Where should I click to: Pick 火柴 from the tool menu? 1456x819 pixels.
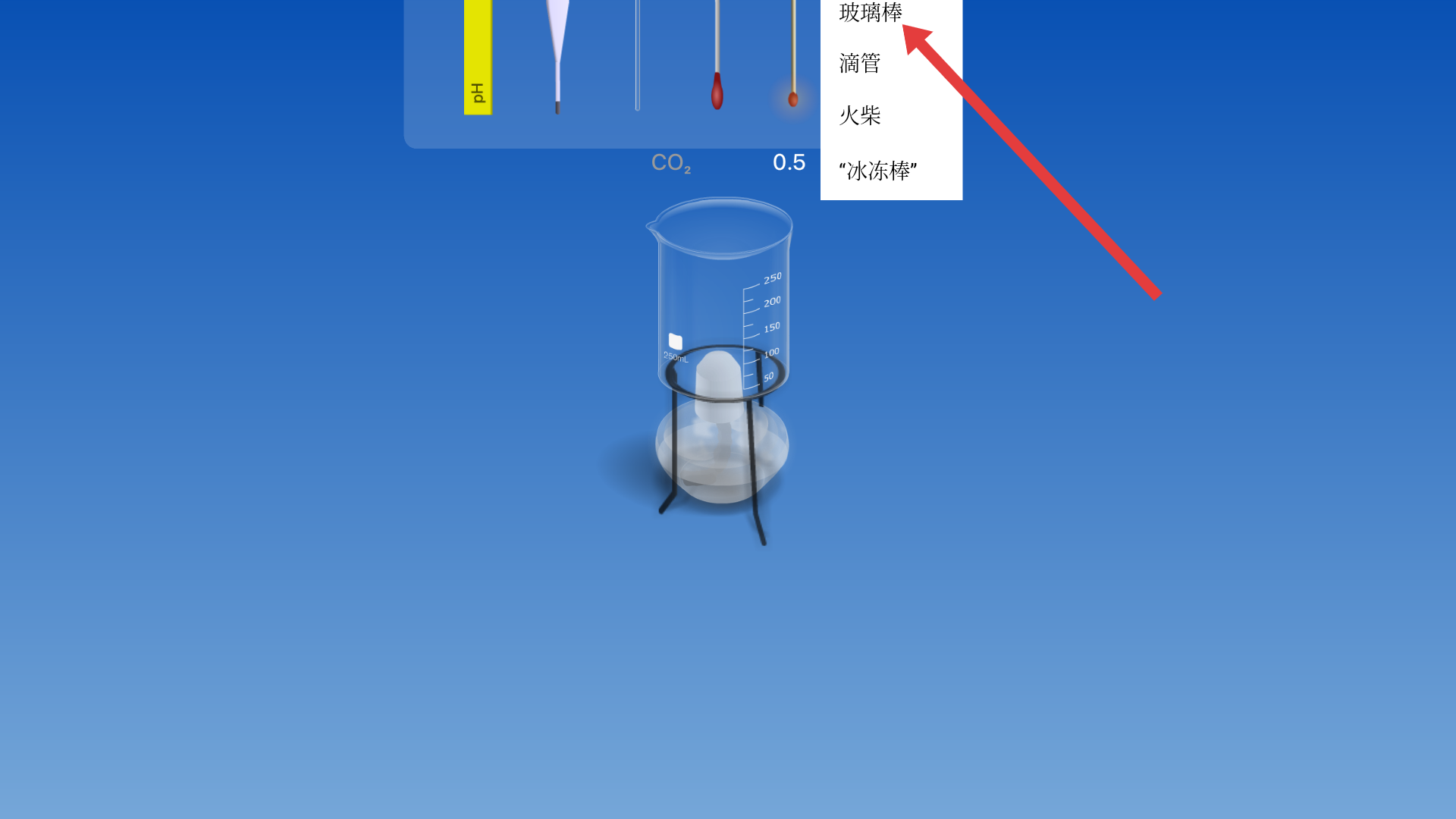click(x=859, y=115)
